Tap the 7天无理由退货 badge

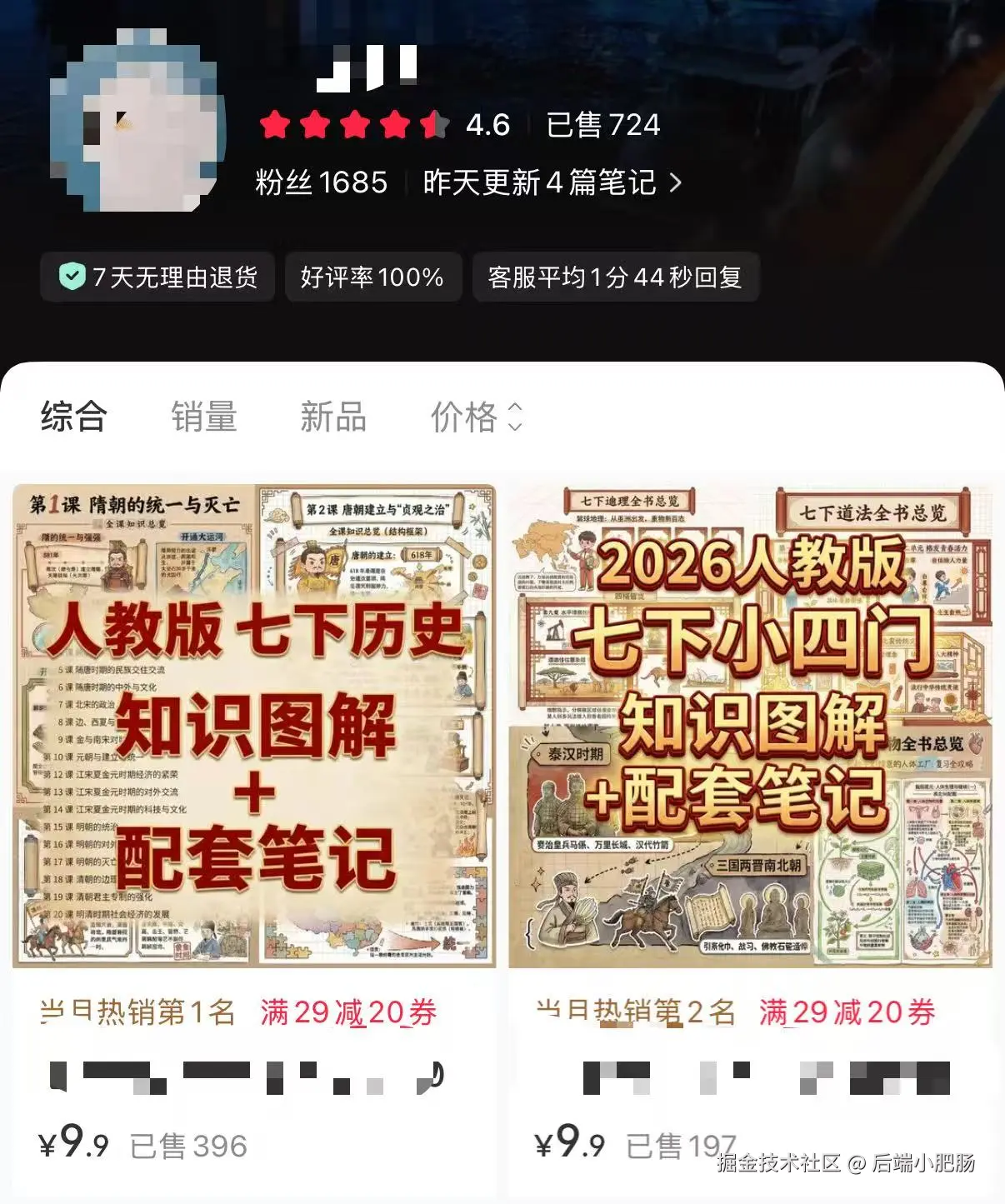point(158,277)
